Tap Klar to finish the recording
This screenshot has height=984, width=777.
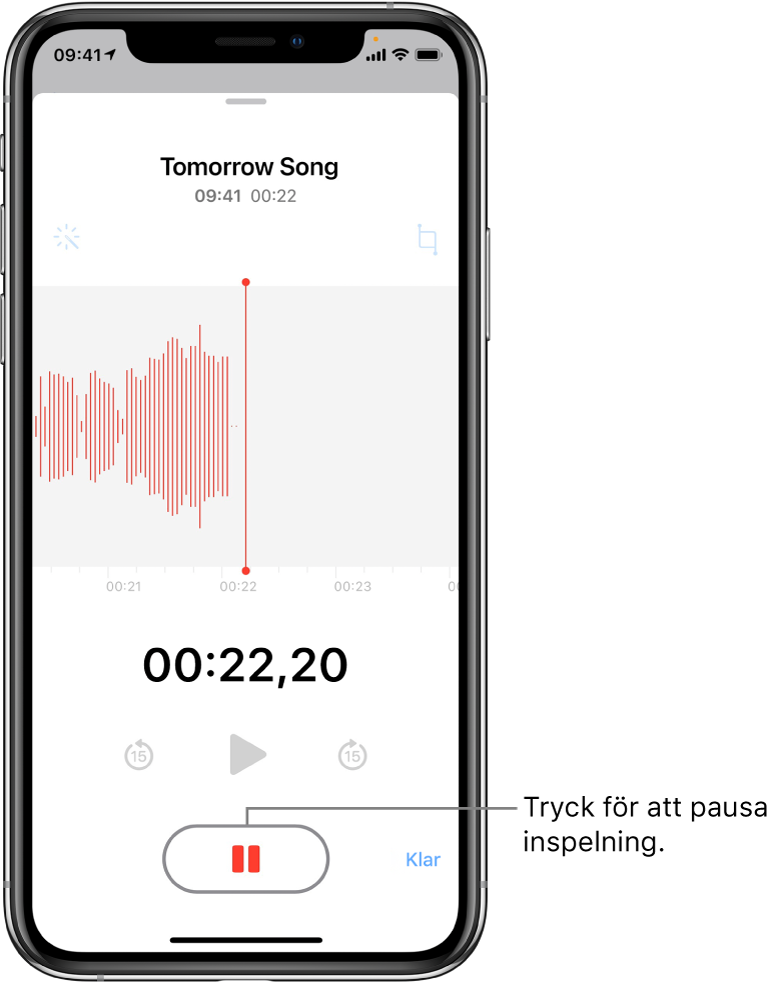(x=422, y=859)
